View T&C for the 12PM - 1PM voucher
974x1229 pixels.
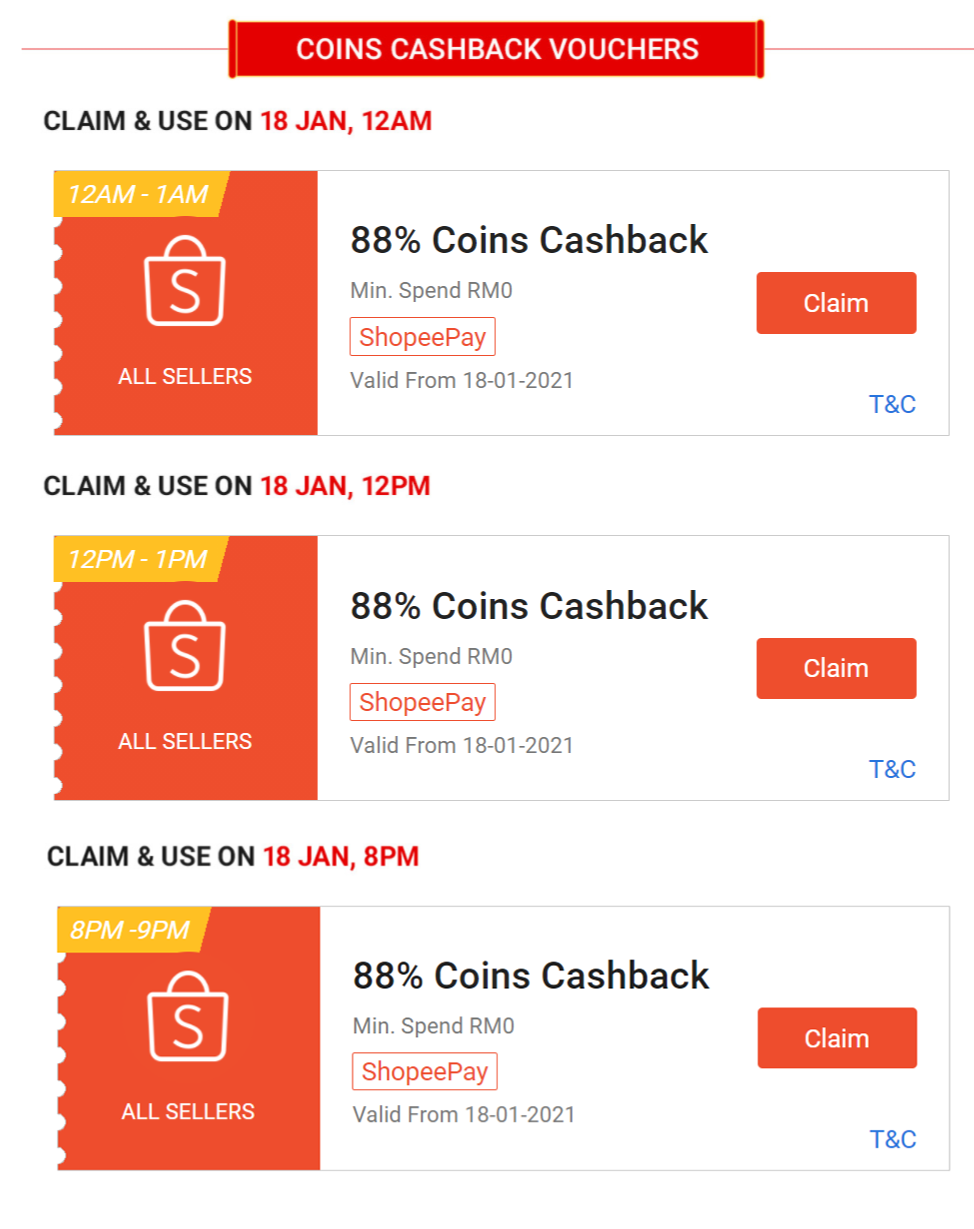point(892,770)
